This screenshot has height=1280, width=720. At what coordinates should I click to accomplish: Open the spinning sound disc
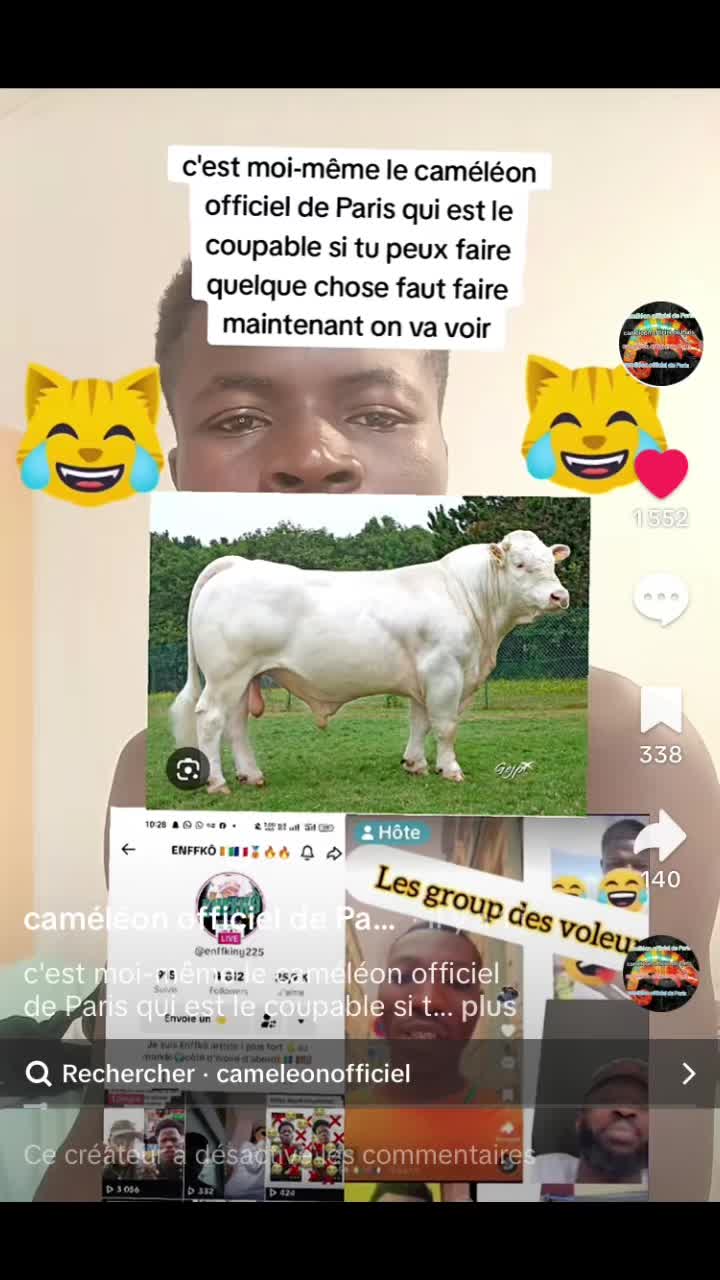661,973
